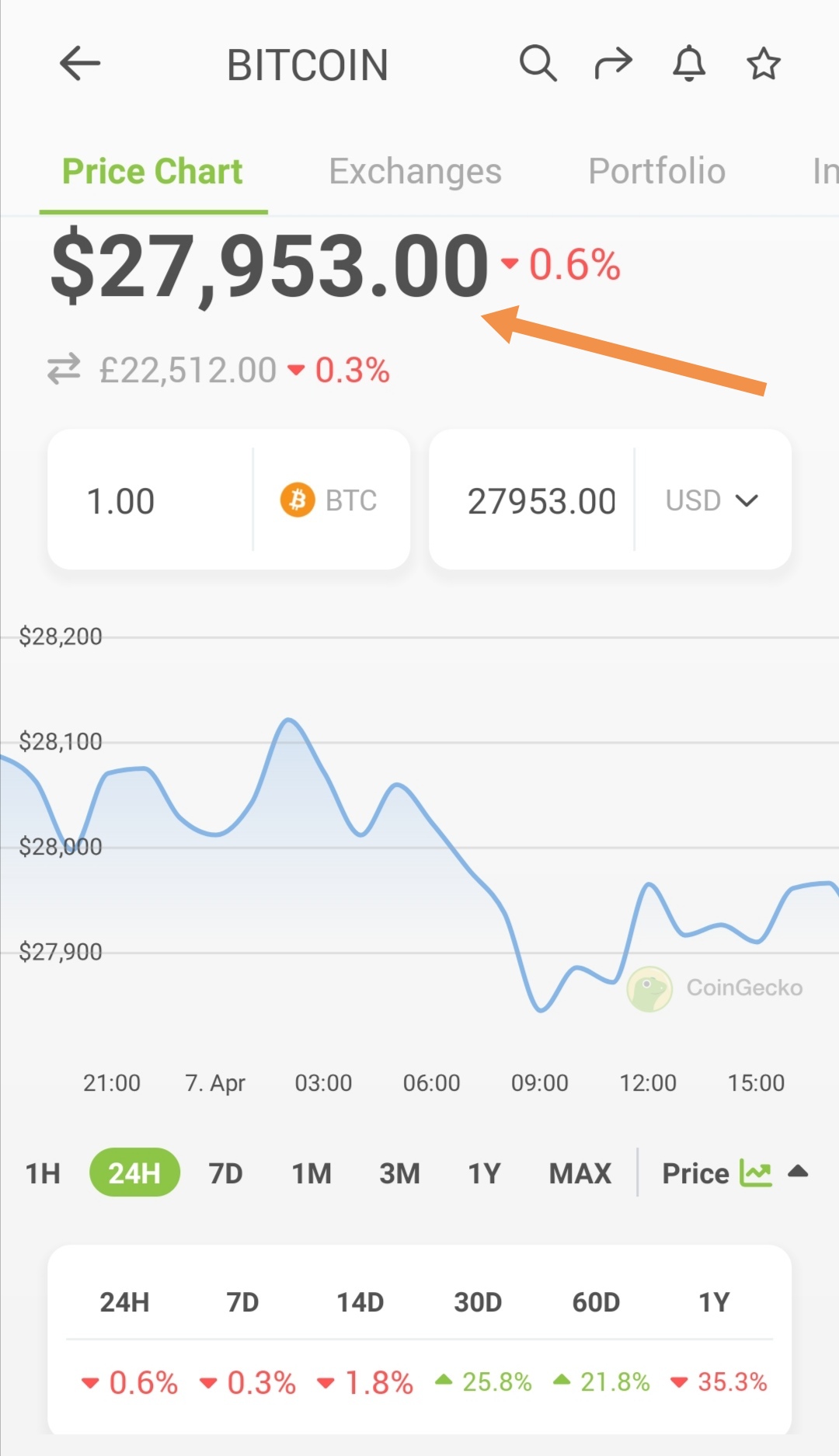Select the 1M chart range
This screenshot has width=839, height=1456.
312,1173
